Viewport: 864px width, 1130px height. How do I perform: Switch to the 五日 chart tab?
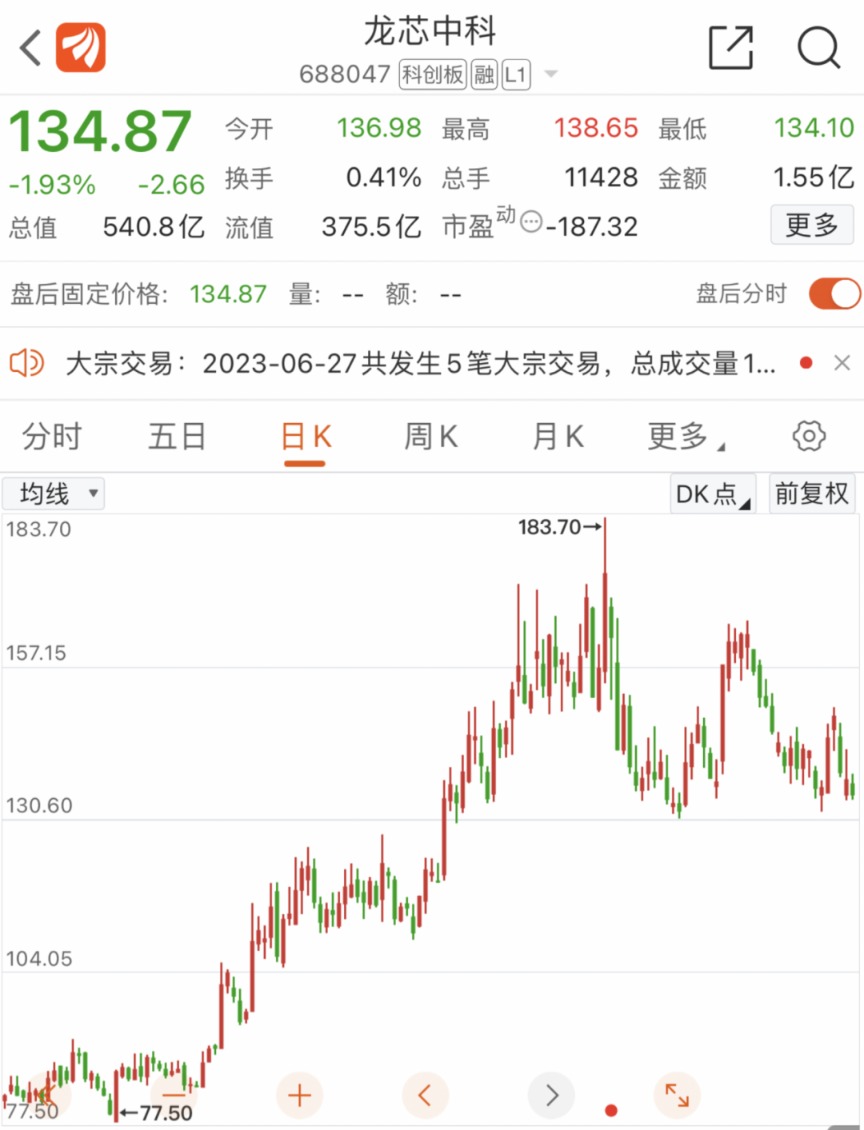click(177, 437)
